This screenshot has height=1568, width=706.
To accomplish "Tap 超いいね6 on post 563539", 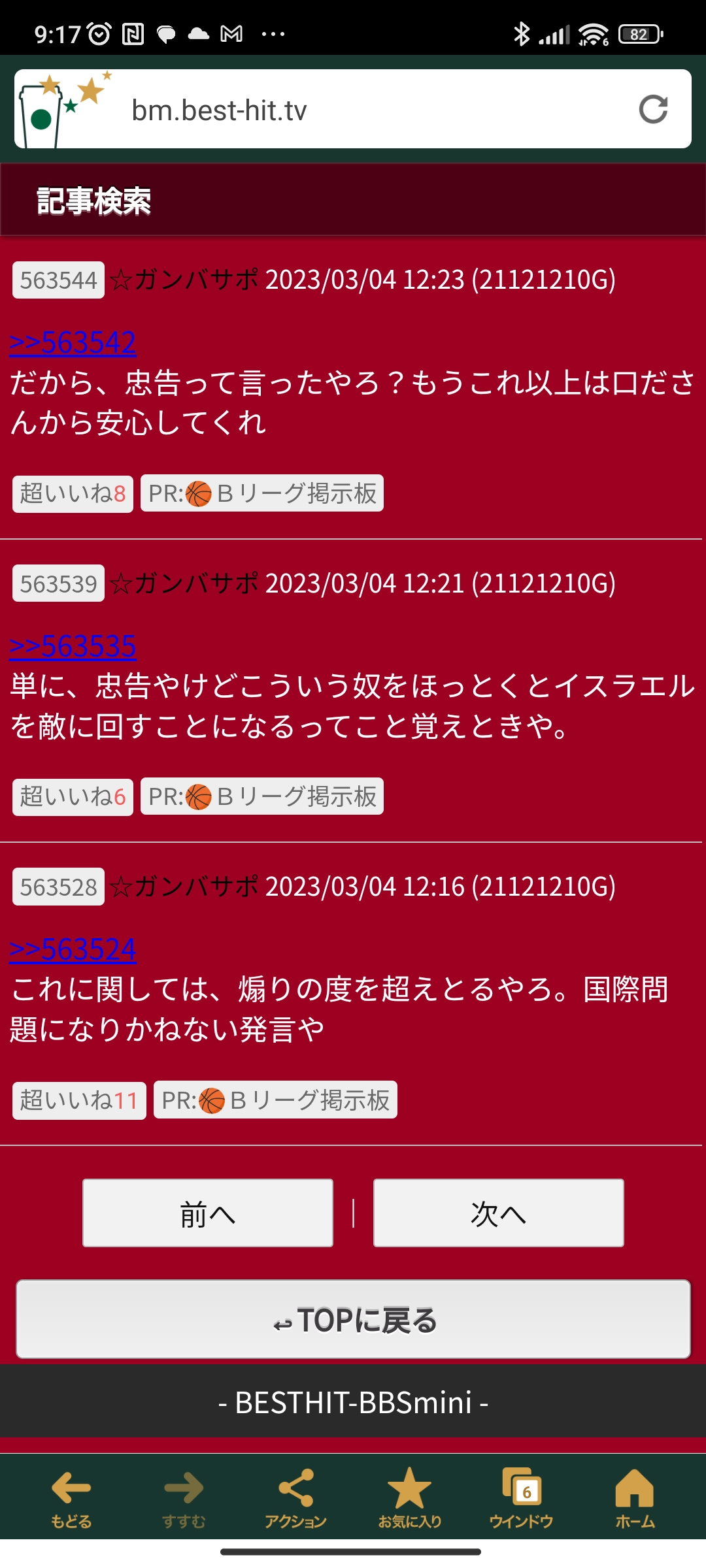I will tap(73, 796).
